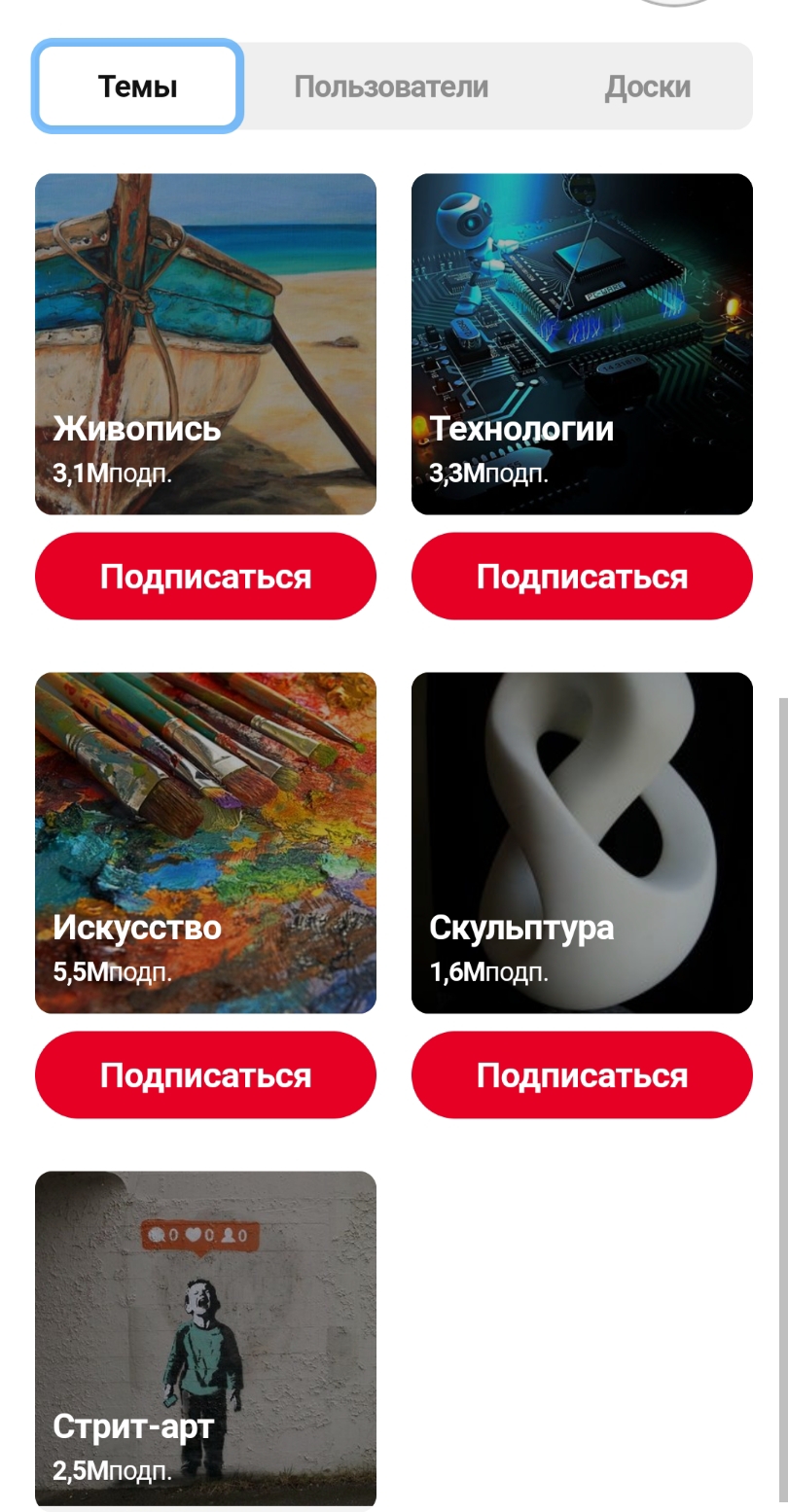Switch to the Пользователи tab
The image size is (788, 1512).
(391, 87)
